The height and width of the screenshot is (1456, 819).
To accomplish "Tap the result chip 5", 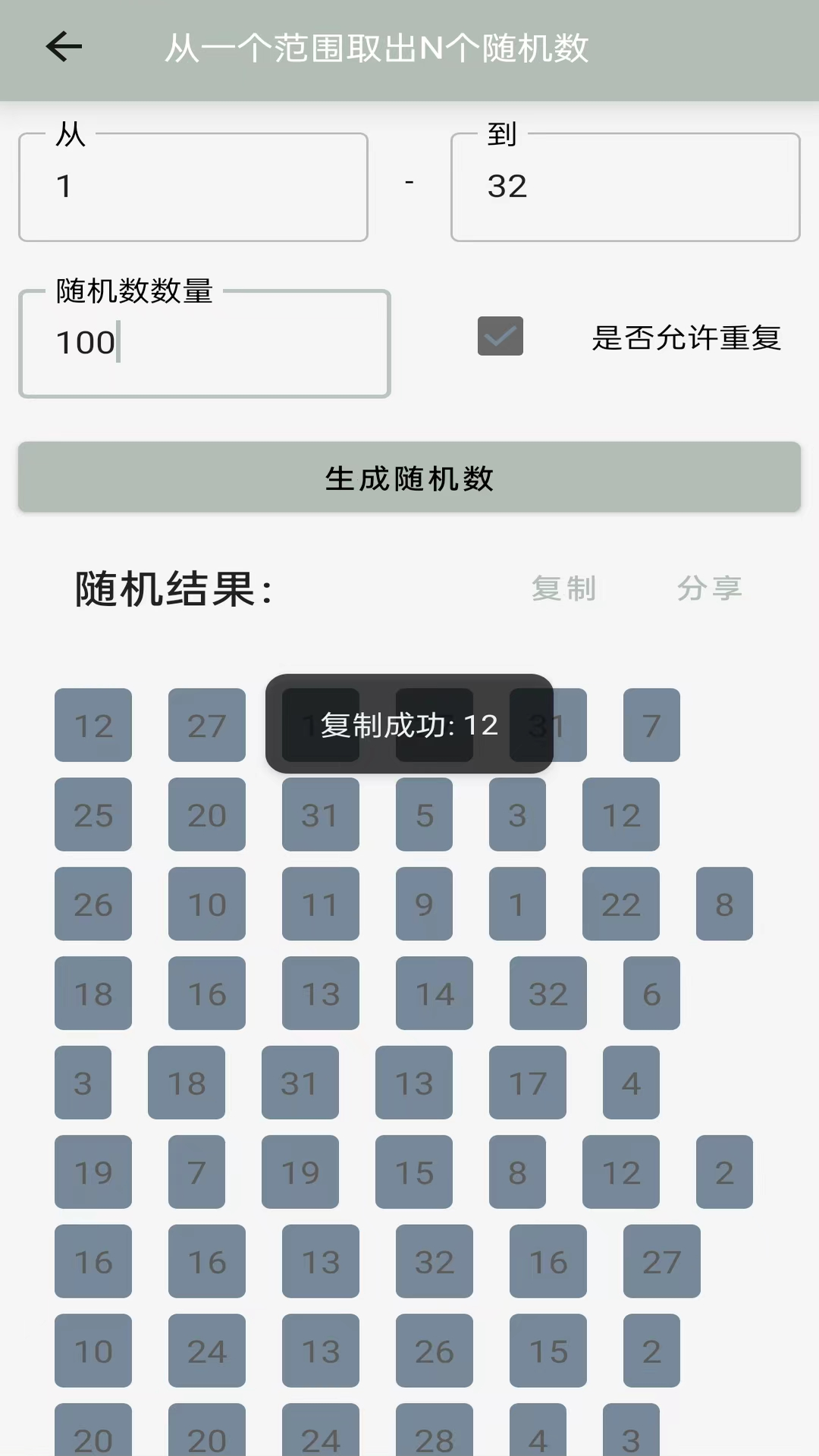I will click(424, 814).
